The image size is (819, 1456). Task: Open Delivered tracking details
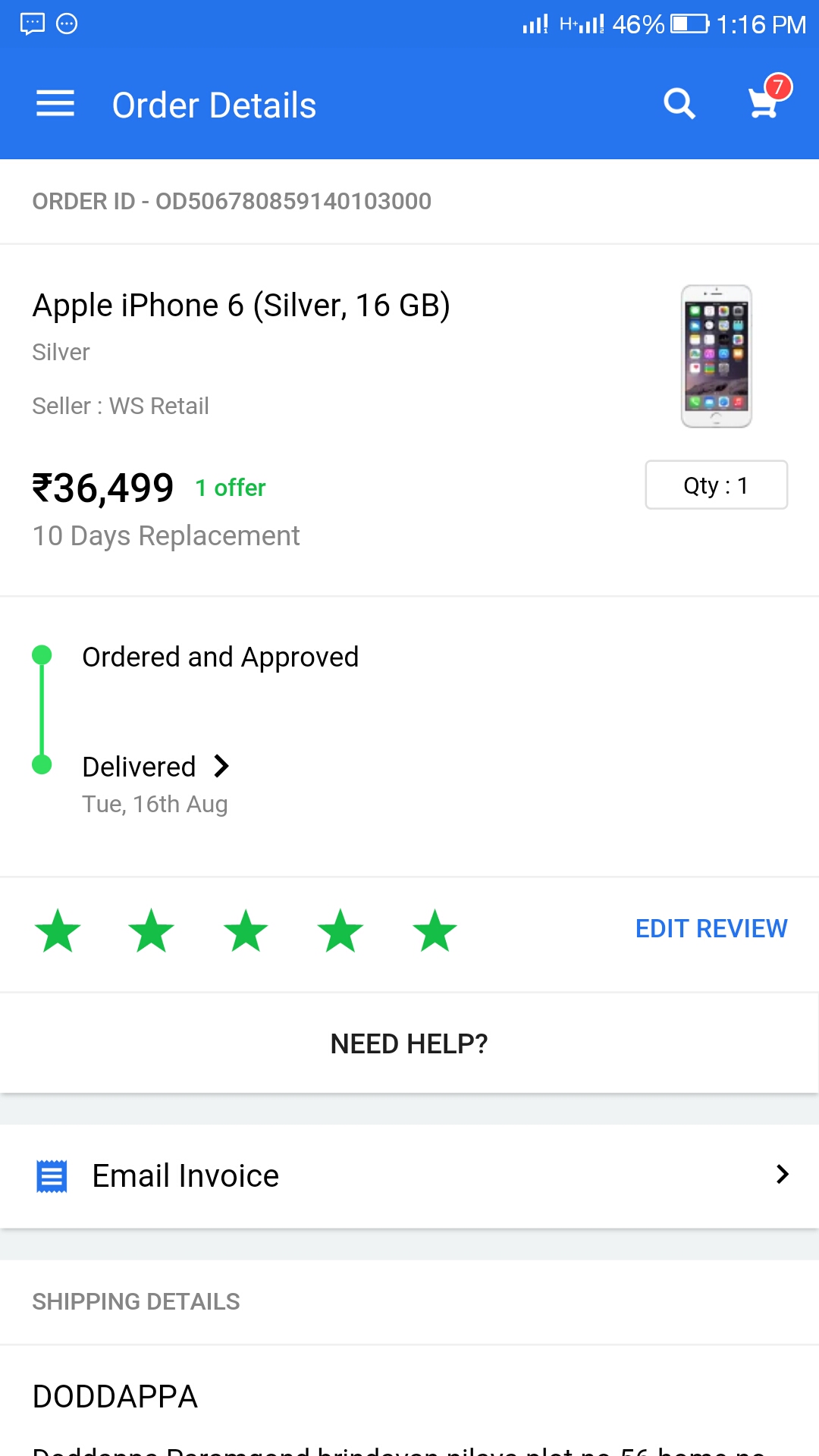coord(156,767)
